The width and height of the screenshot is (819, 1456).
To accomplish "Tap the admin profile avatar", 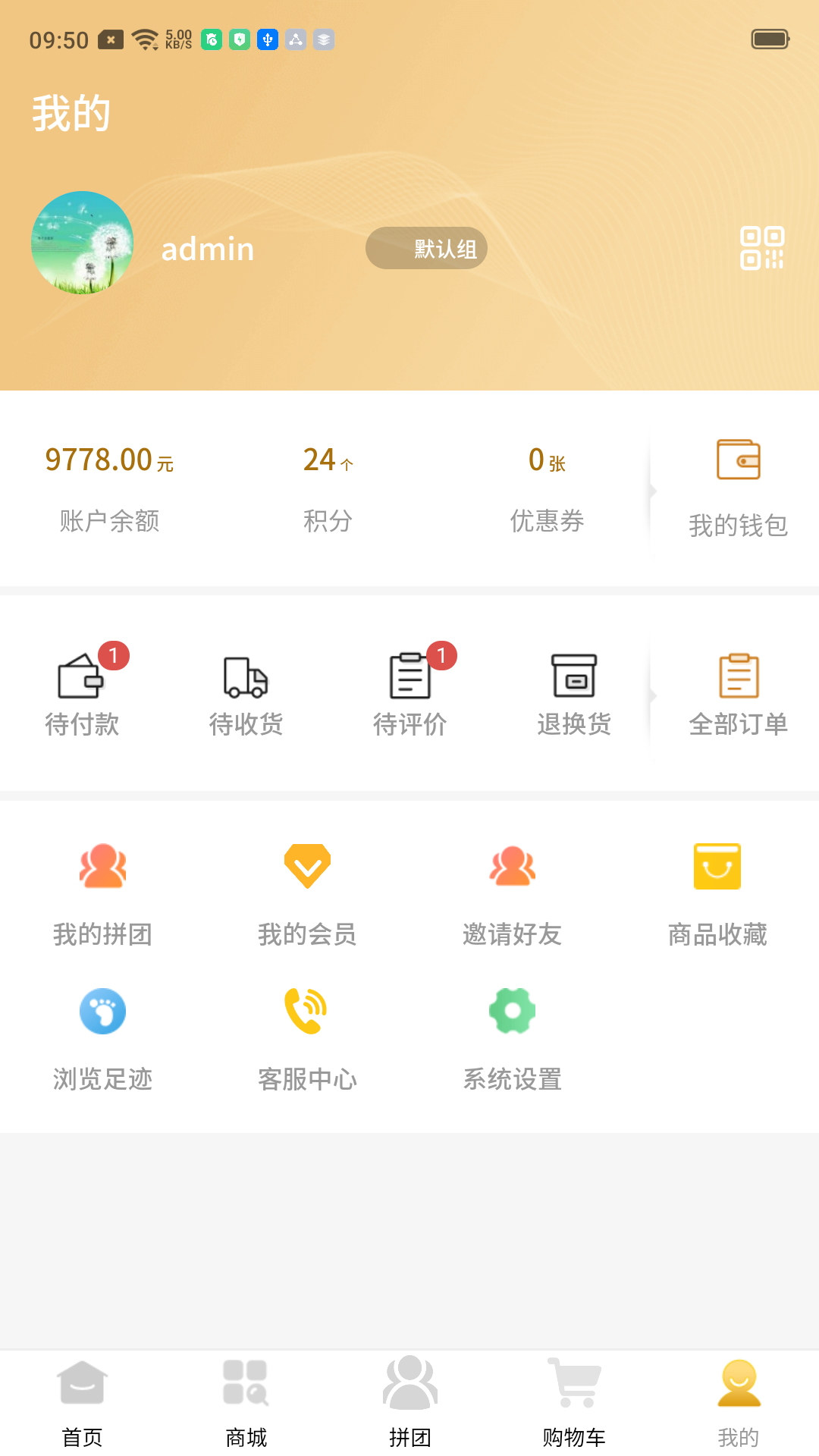I will click(82, 243).
